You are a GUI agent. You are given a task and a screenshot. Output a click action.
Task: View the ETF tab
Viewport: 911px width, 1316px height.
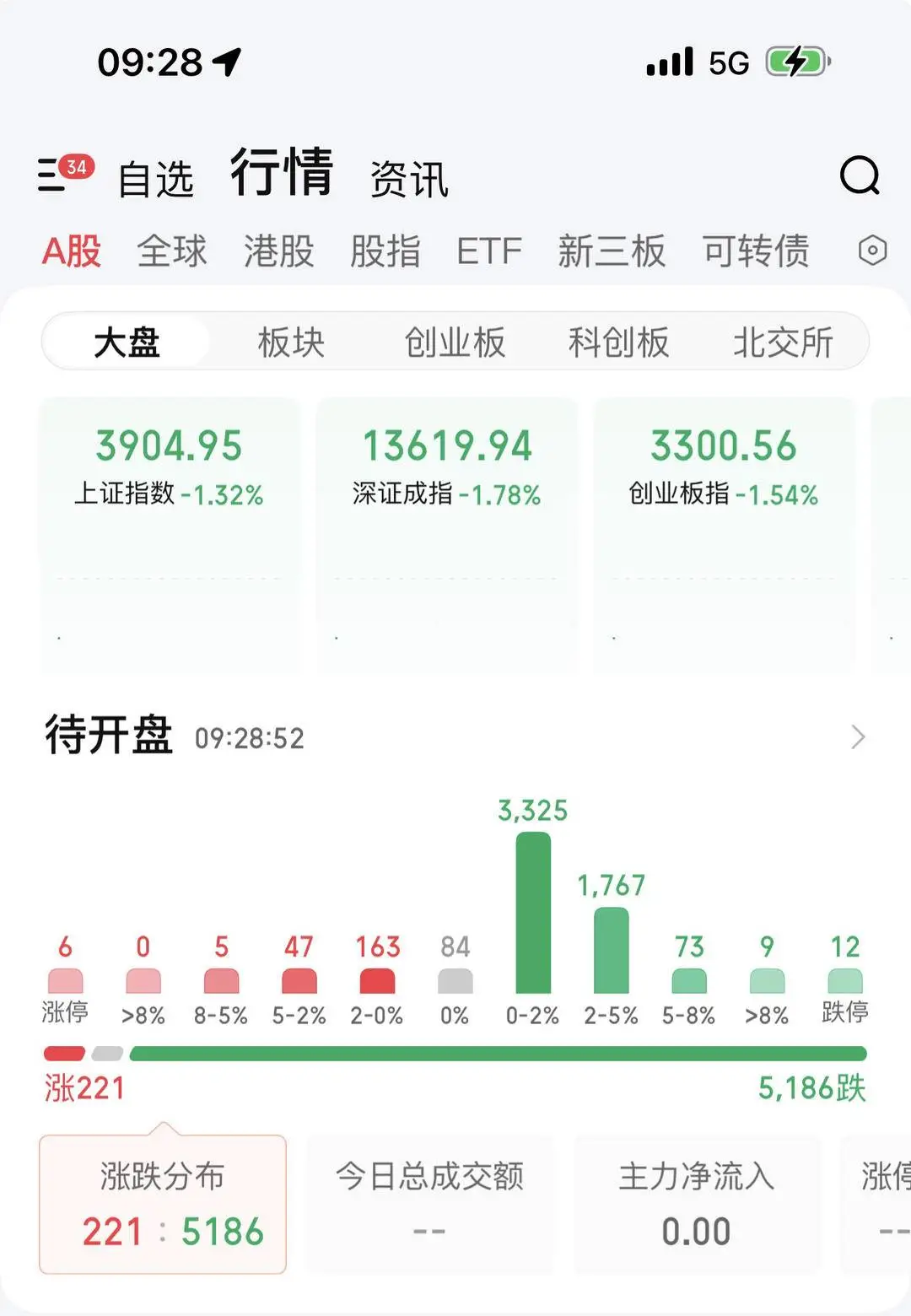click(x=489, y=251)
